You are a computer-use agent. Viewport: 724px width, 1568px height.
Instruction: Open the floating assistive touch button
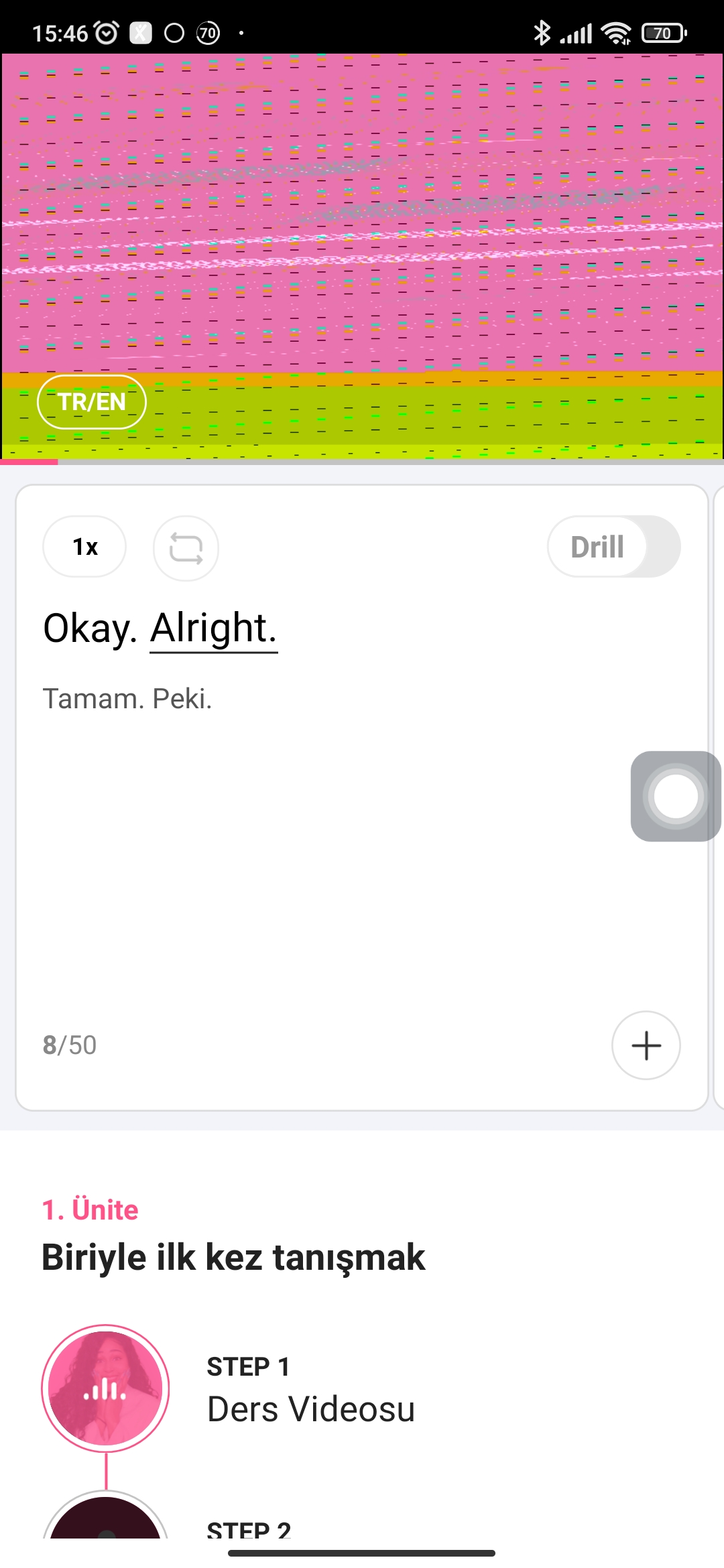click(x=675, y=796)
